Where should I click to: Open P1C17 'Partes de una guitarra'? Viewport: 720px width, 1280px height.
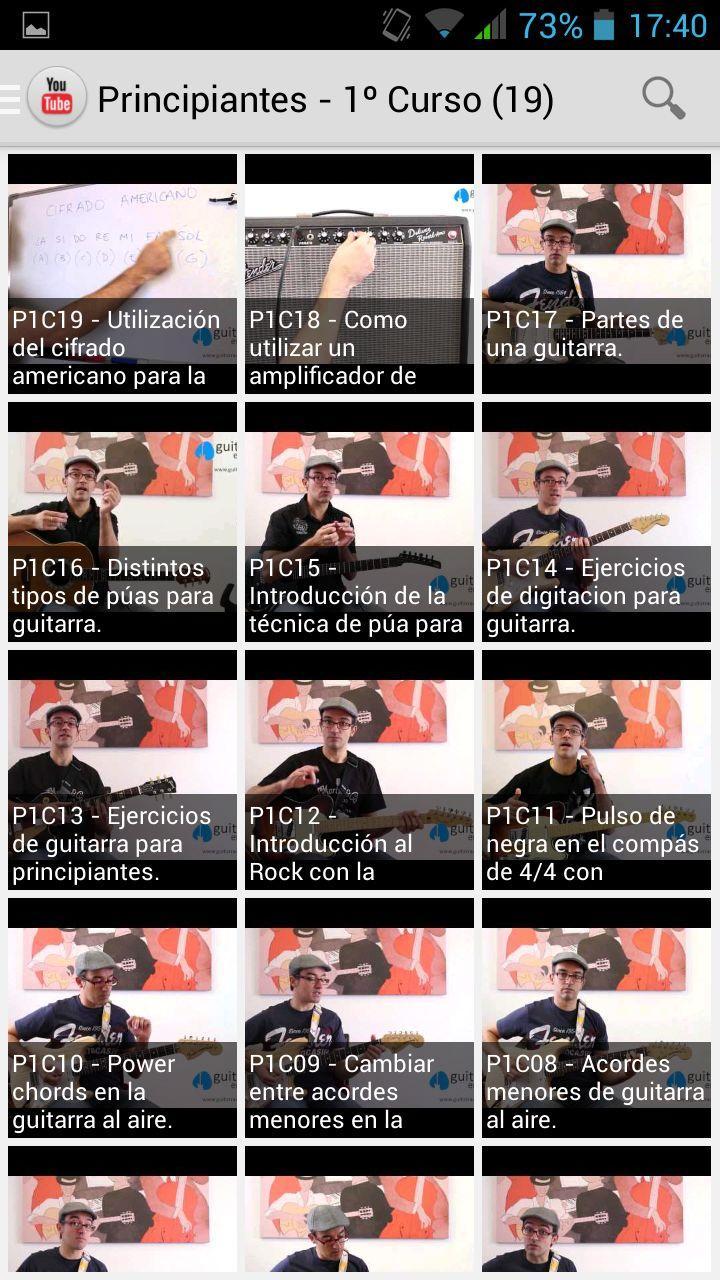(596, 272)
